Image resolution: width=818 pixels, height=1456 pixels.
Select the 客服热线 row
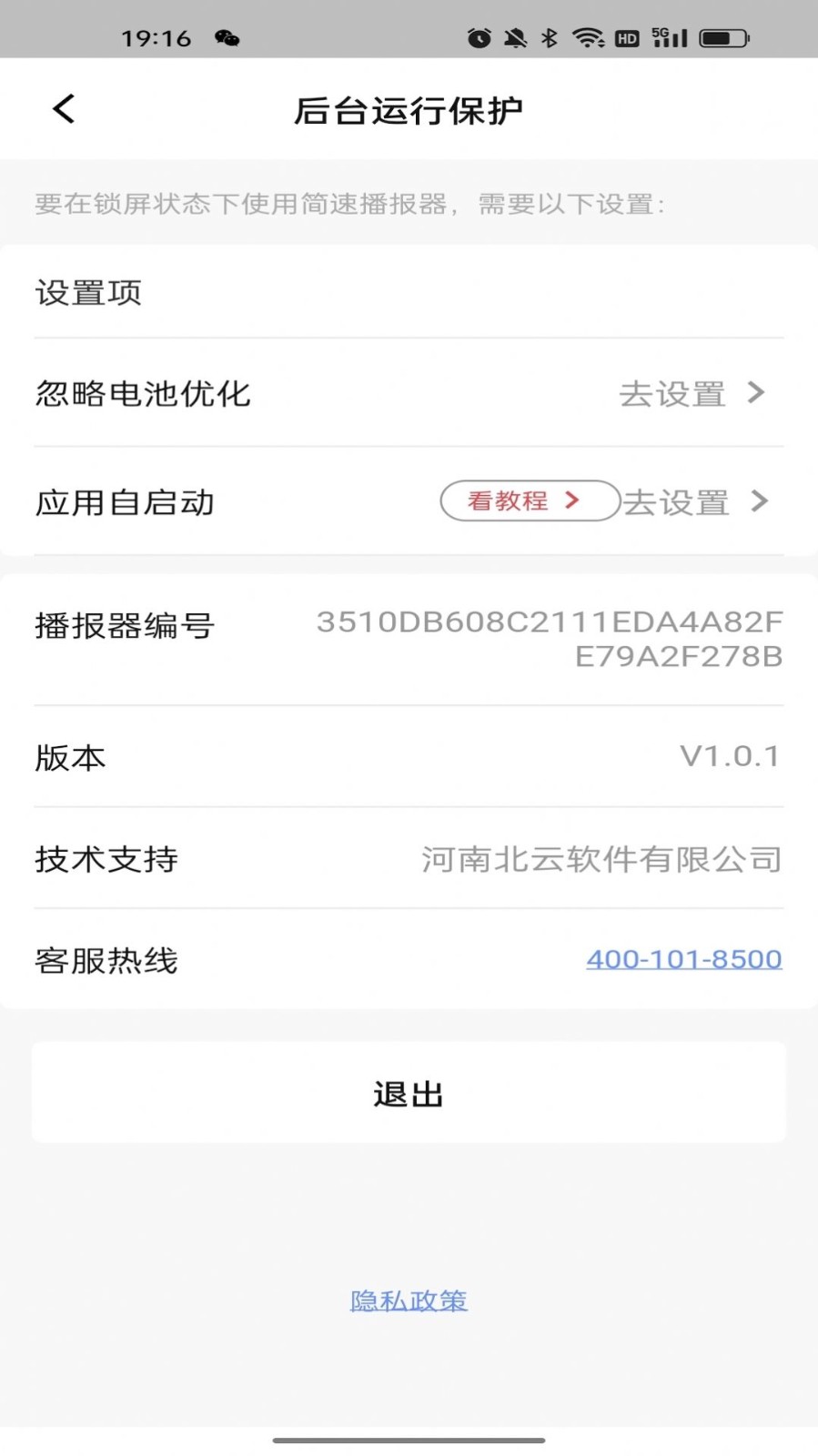pyautogui.click(x=408, y=958)
